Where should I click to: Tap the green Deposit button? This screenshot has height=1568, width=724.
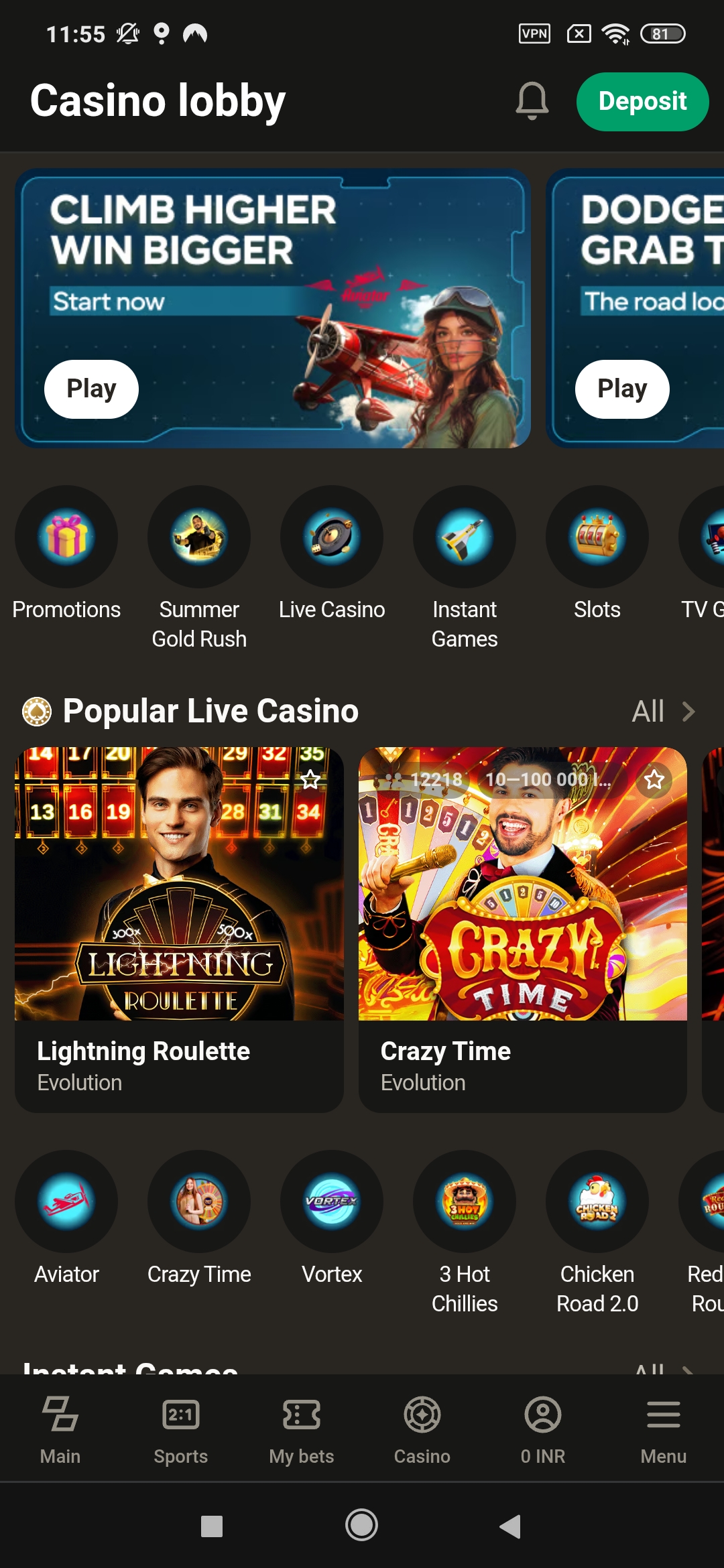(642, 101)
